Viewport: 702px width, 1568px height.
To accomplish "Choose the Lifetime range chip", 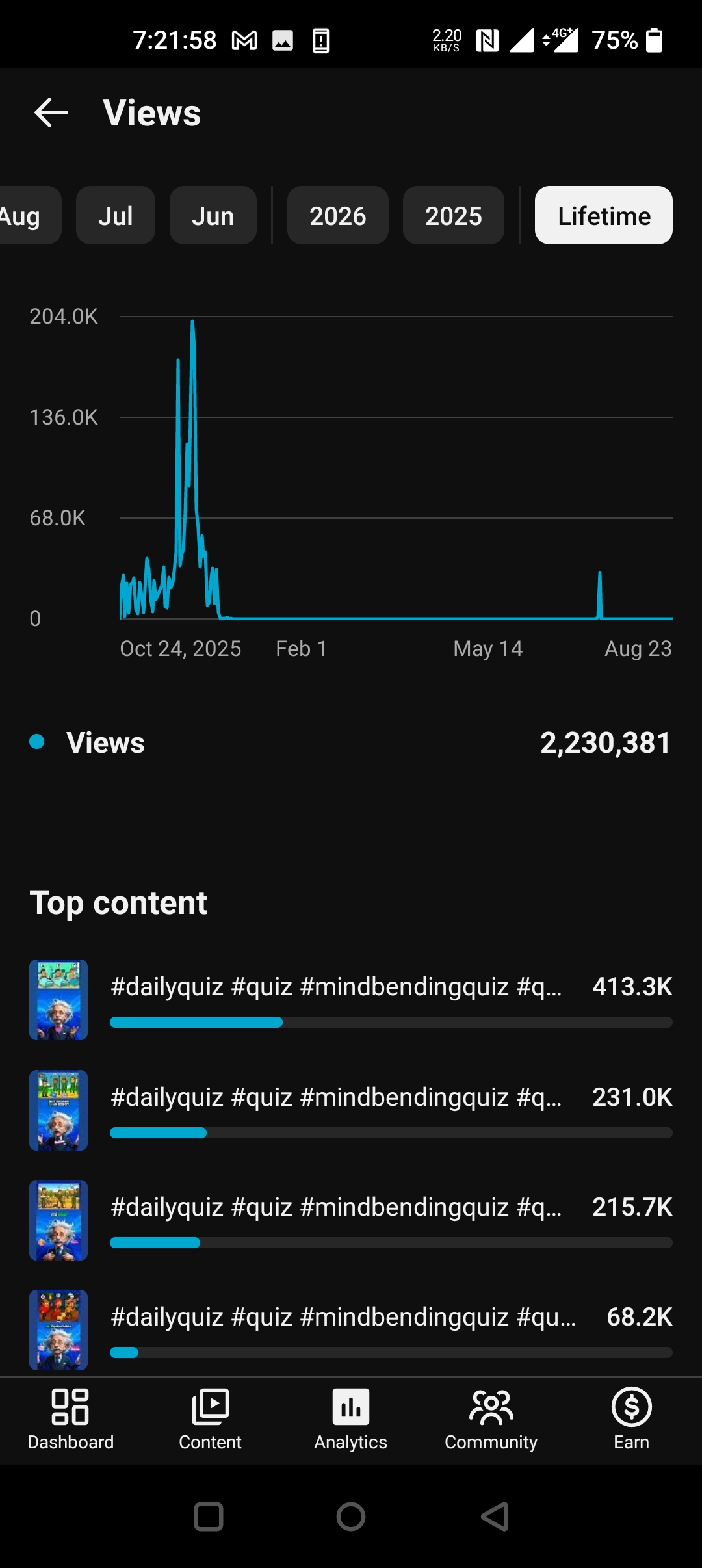I will pyautogui.click(x=604, y=215).
